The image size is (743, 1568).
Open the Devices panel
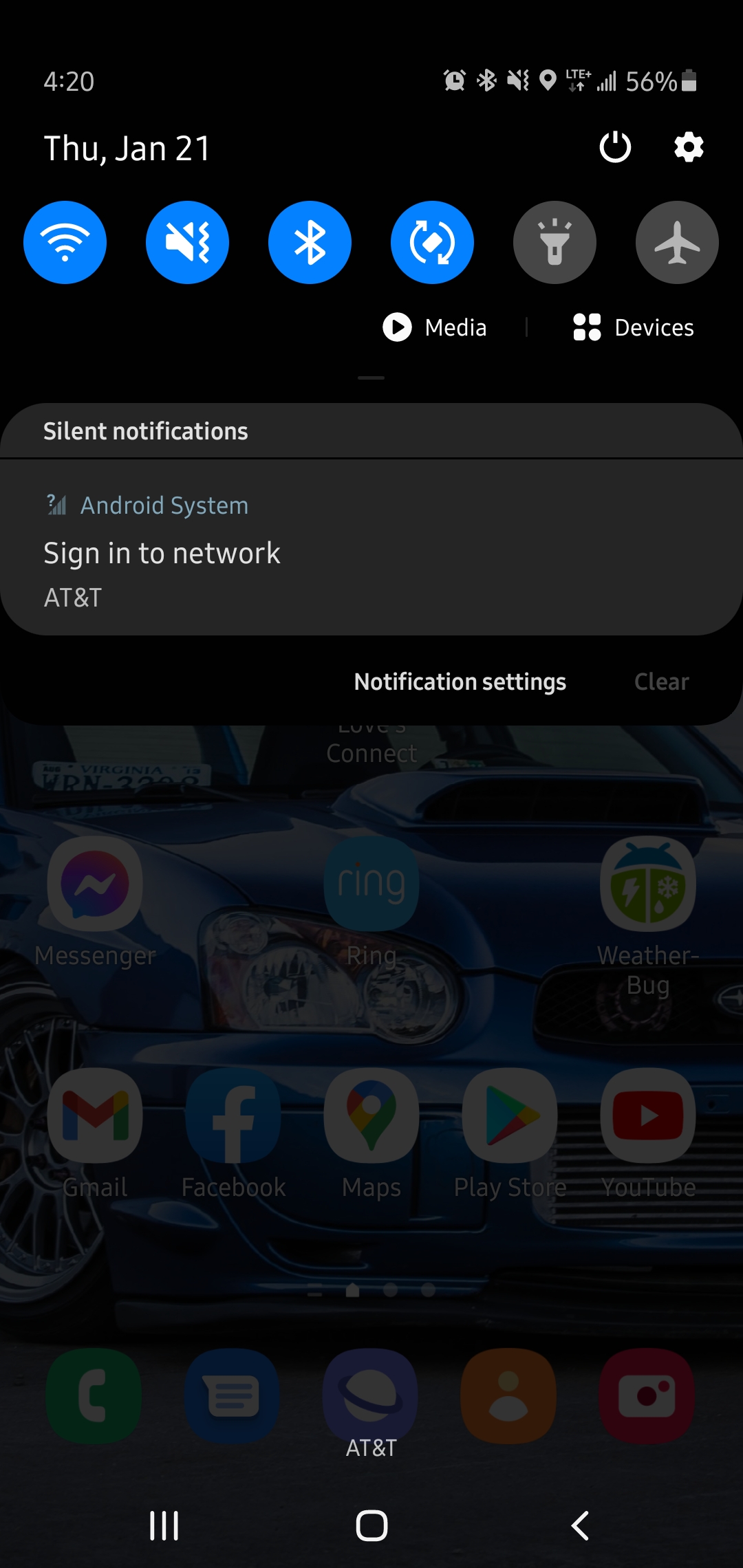634,327
